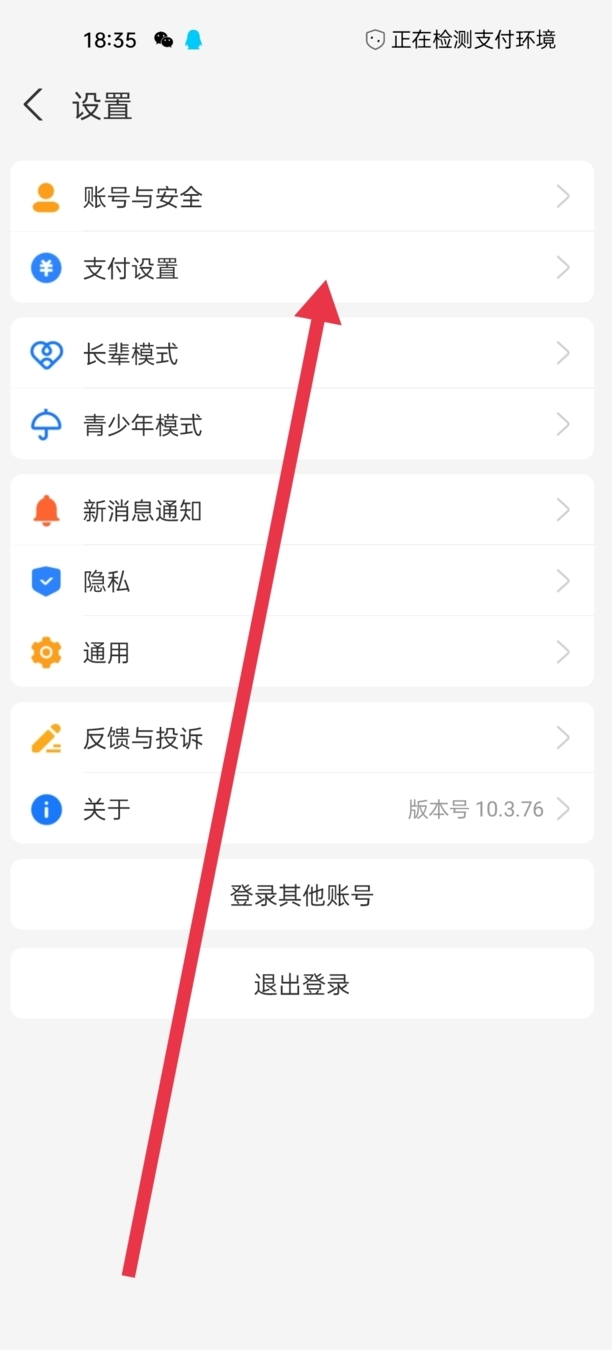
Task: Tap 退出登录 to log out
Action: click(x=302, y=984)
